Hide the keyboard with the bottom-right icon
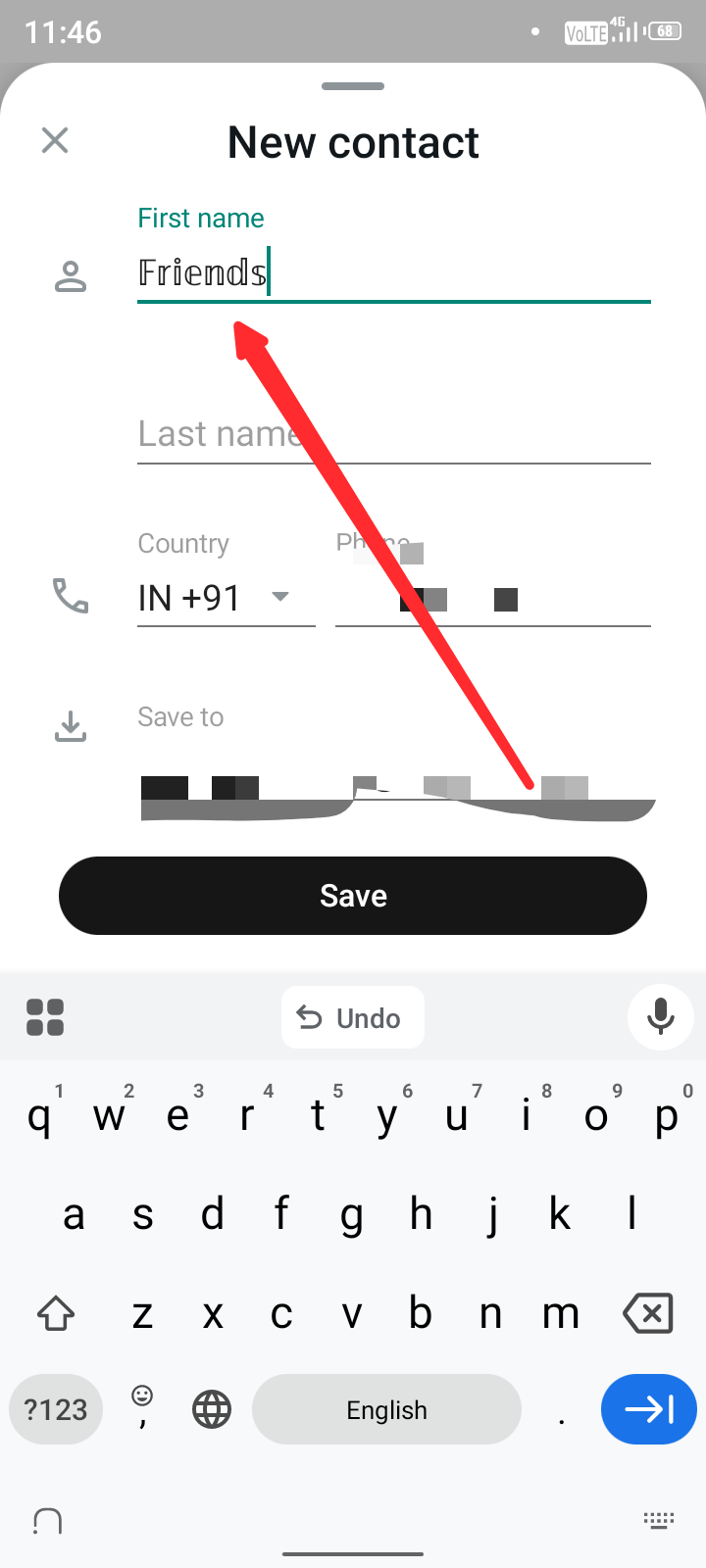706x1568 pixels. [x=659, y=1520]
